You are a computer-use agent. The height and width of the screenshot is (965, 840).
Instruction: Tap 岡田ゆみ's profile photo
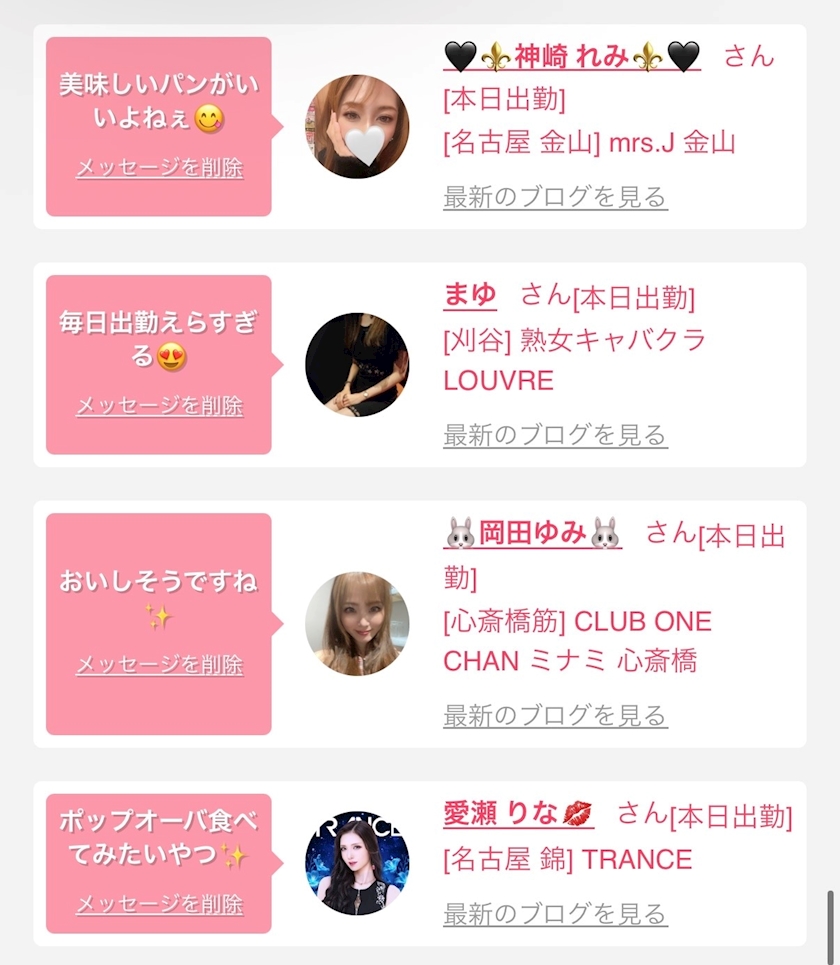[x=357, y=624]
